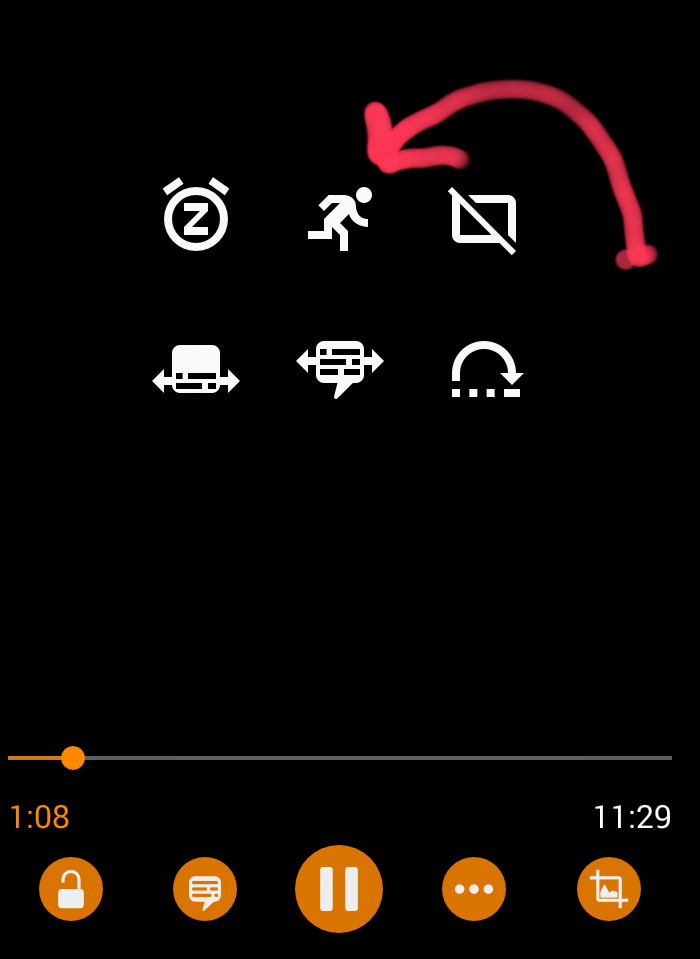This screenshot has height=959, width=700.
Task: Toggle remaining time display at 11:29
Action: [632, 817]
